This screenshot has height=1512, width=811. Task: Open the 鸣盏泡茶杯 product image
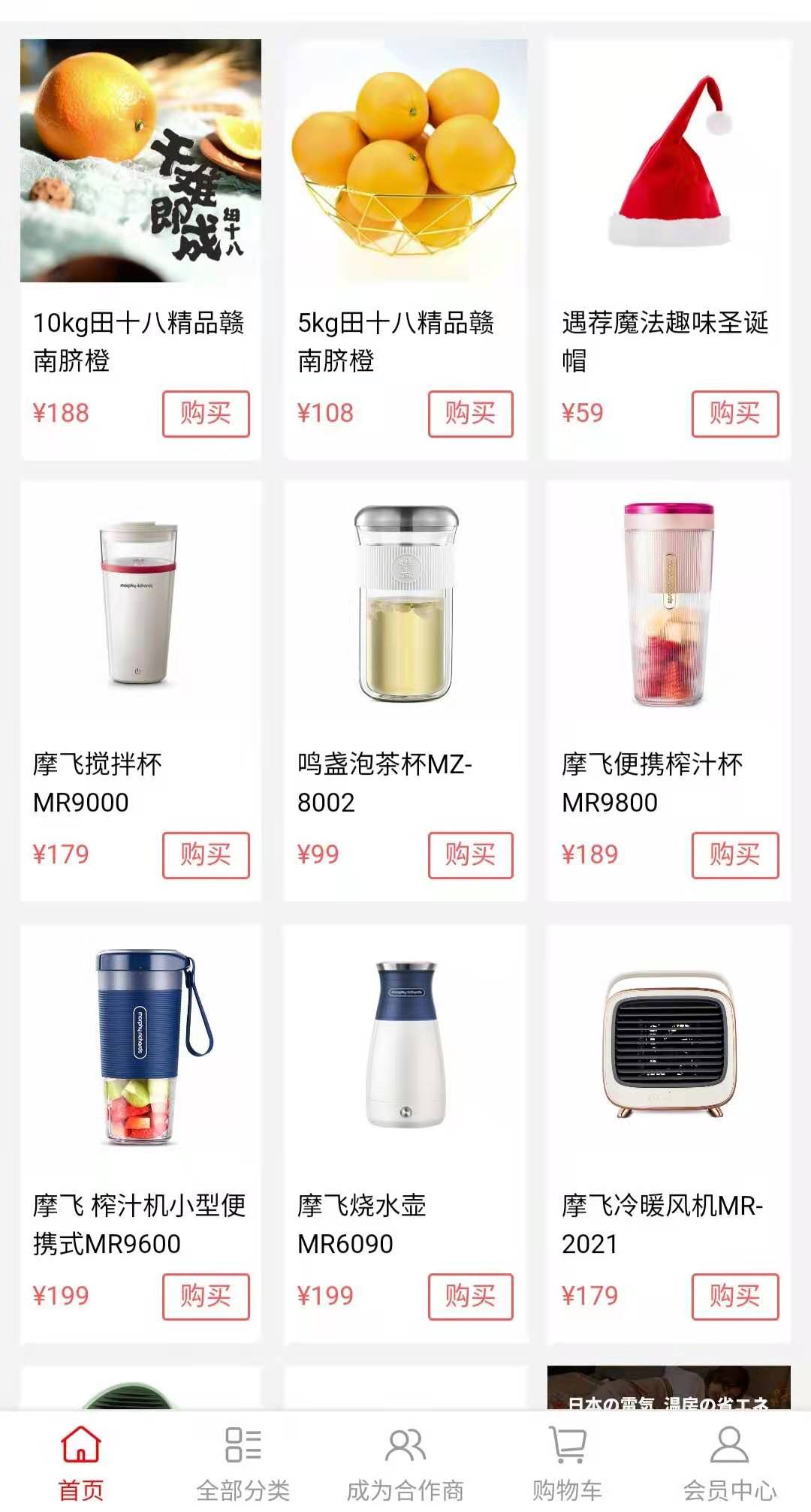point(405,604)
